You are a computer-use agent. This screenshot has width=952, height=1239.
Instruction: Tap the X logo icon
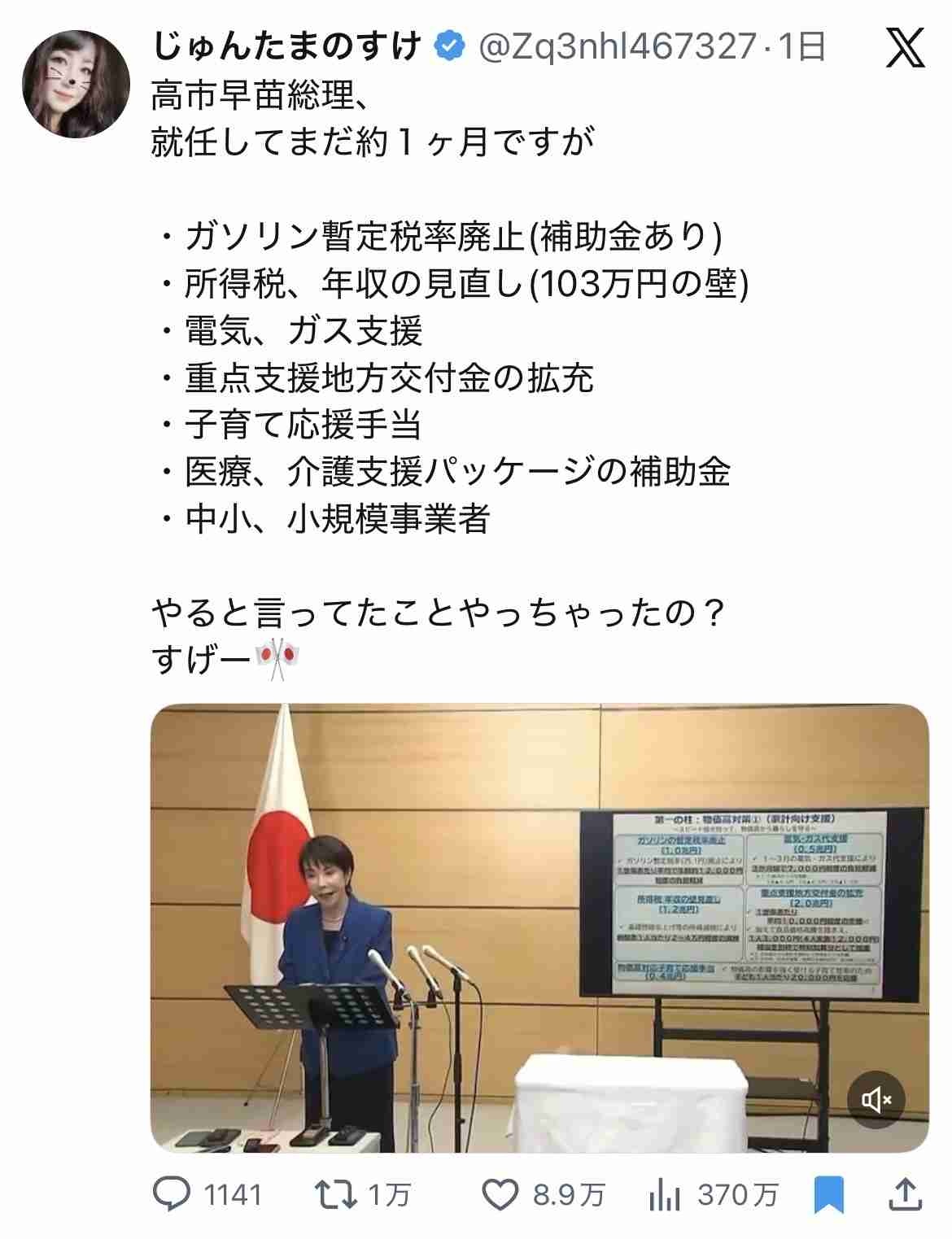pos(904,47)
